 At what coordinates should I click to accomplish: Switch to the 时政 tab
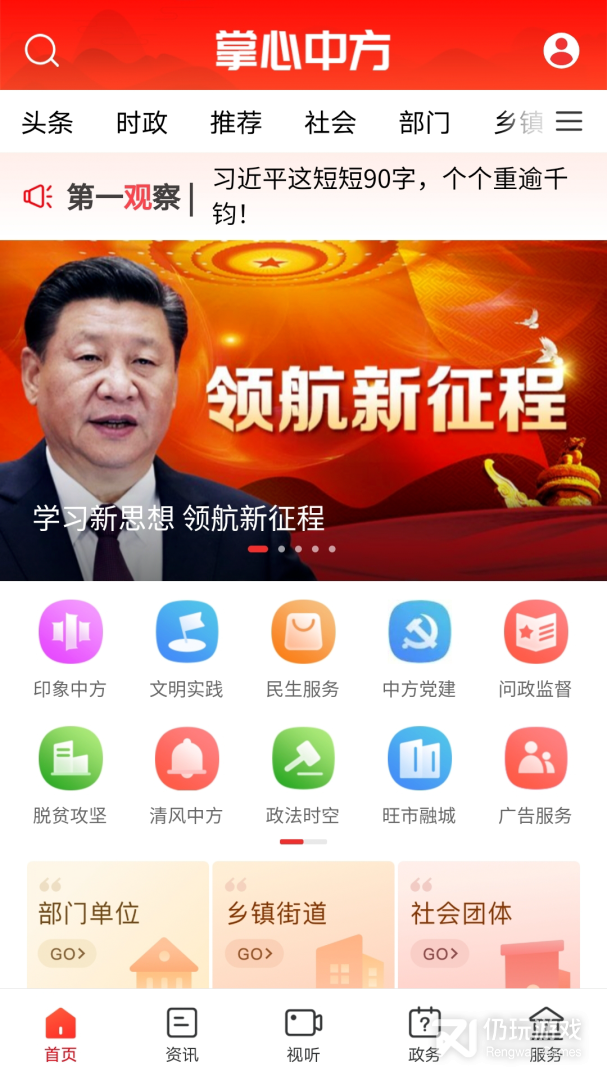(142, 123)
